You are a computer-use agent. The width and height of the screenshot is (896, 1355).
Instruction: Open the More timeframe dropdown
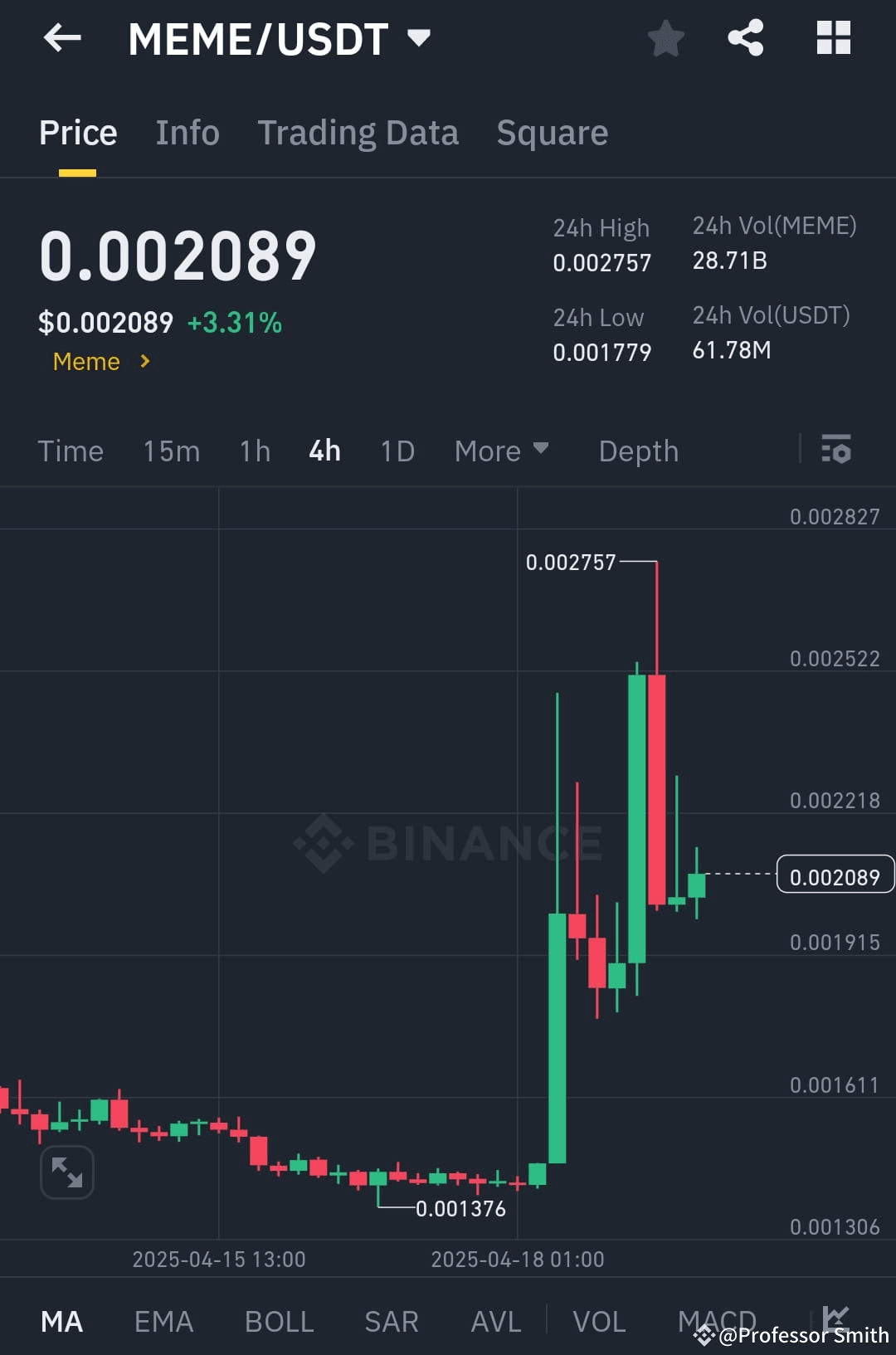click(501, 451)
